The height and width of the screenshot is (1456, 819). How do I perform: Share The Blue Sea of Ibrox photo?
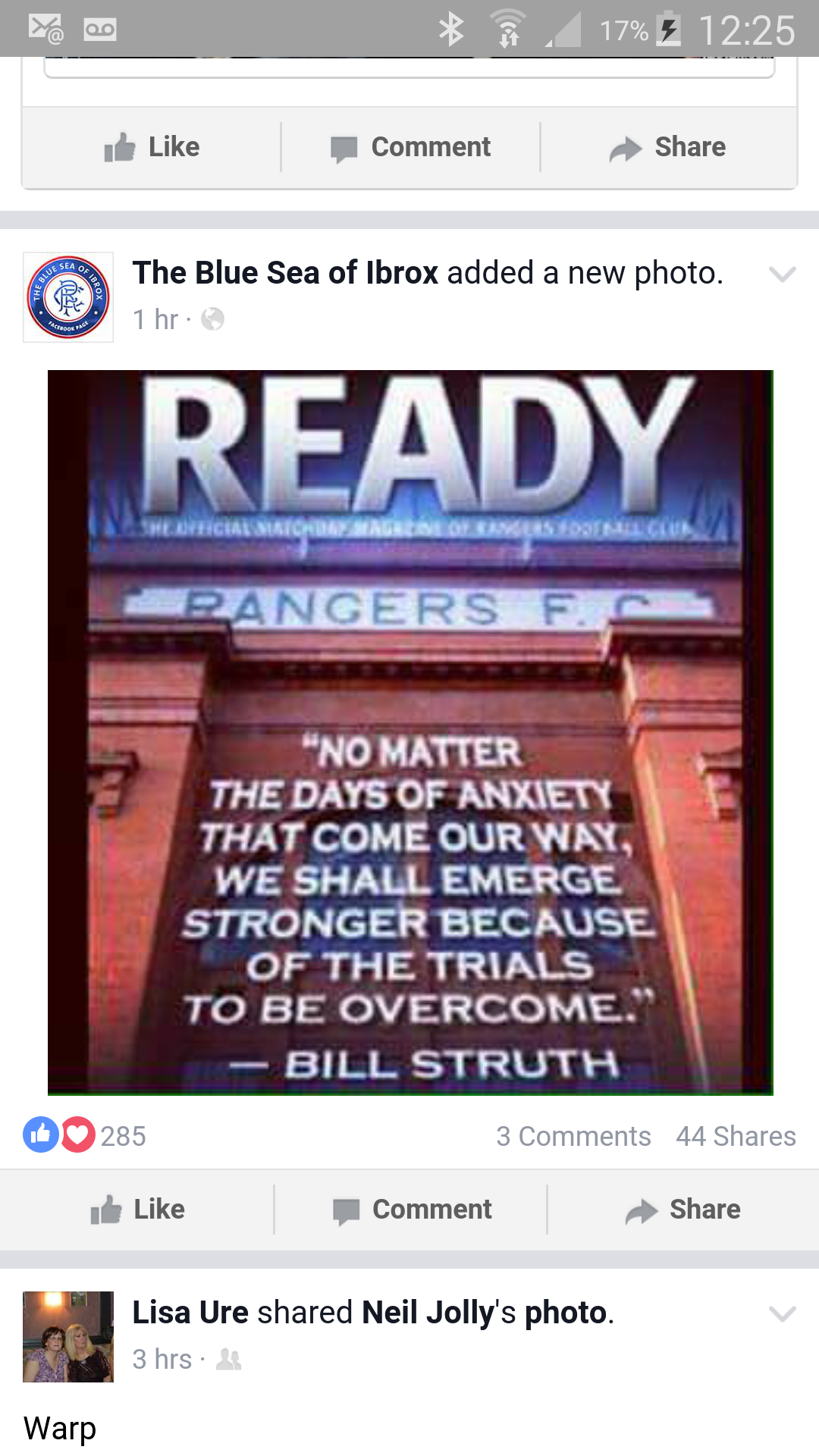click(x=683, y=1210)
